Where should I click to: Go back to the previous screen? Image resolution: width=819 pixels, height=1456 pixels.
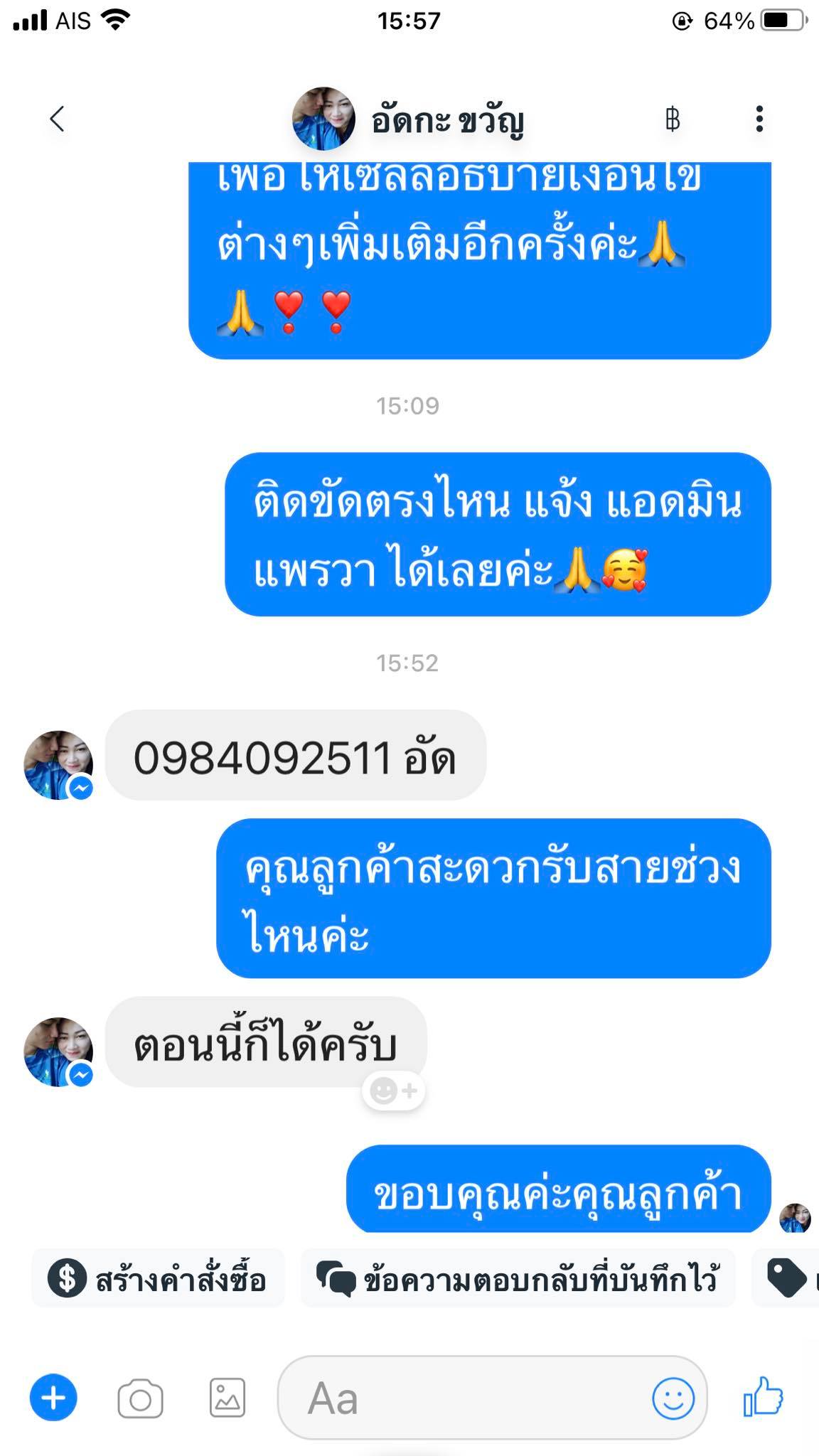click(57, 119)
